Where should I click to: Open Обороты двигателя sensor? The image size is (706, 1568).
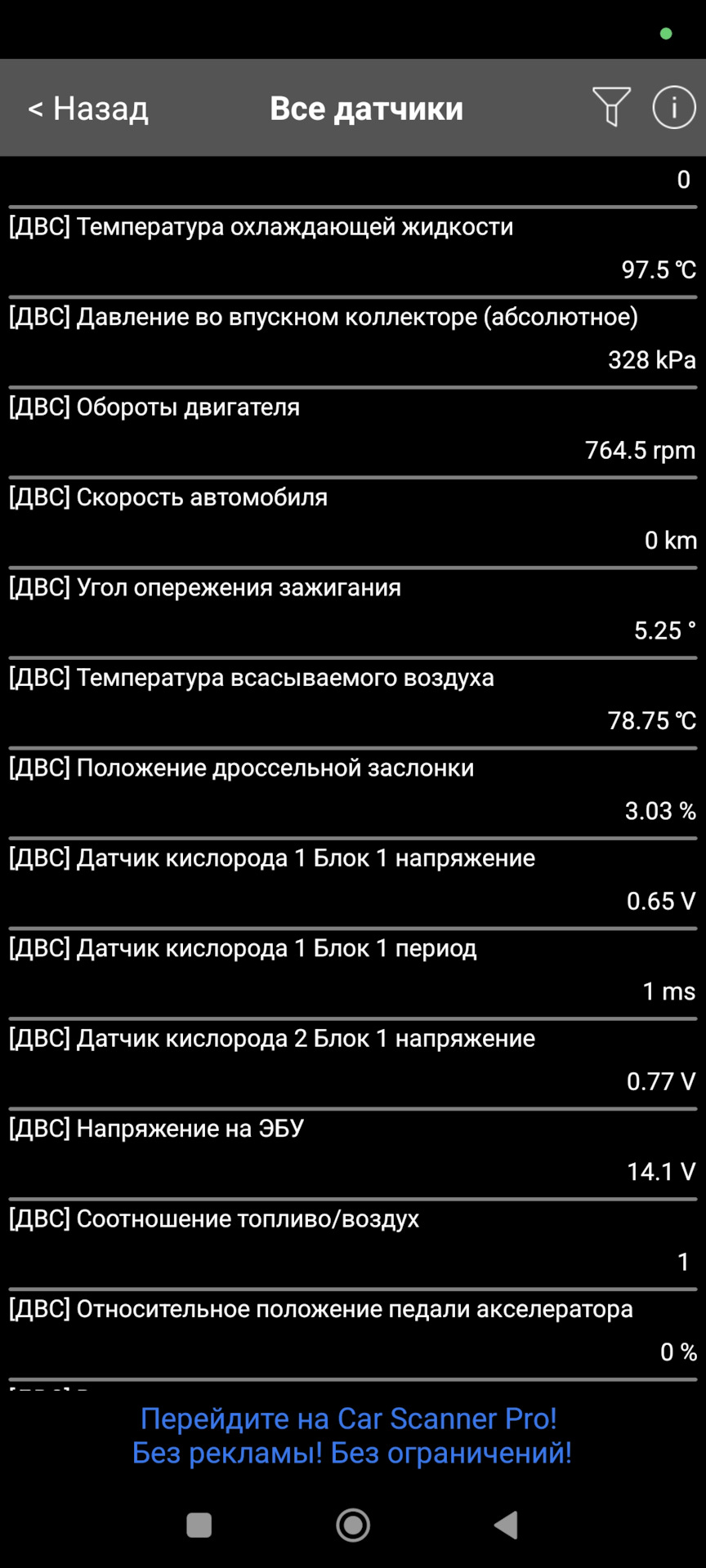pyautogui.click(x=352, y=429)
